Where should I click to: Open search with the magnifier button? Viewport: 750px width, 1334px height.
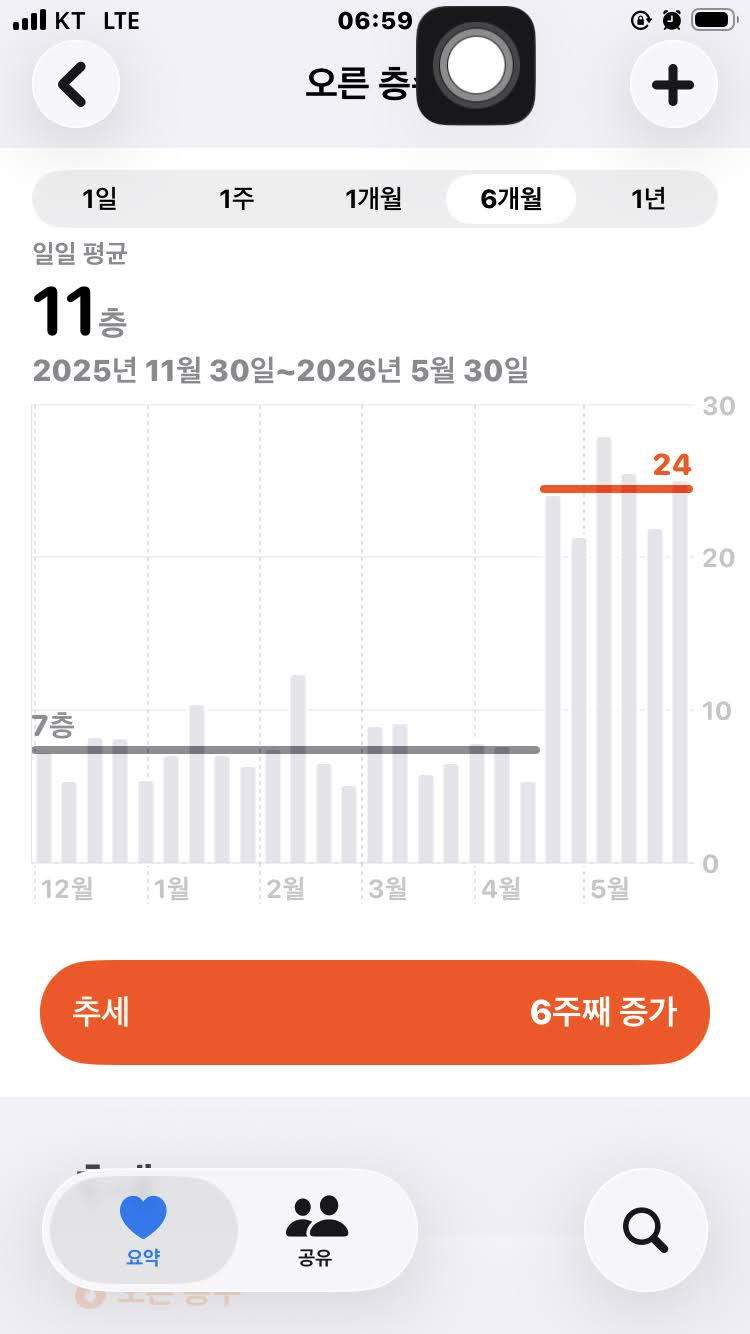[645, 1231]
